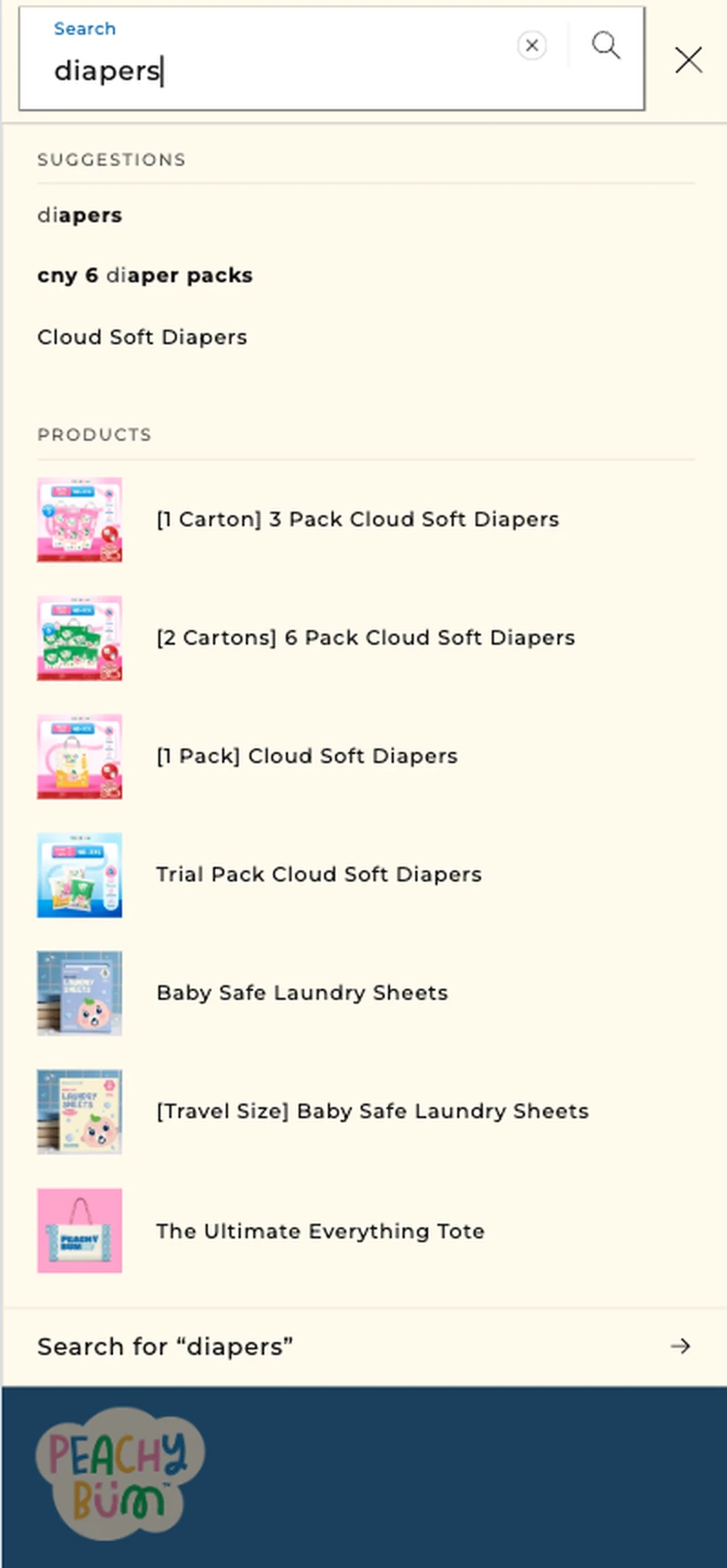The height and width of the screenshot is (1568, 727).
Task: Clear the search text field
Action: pyautogui.click(x=532, y=45)
